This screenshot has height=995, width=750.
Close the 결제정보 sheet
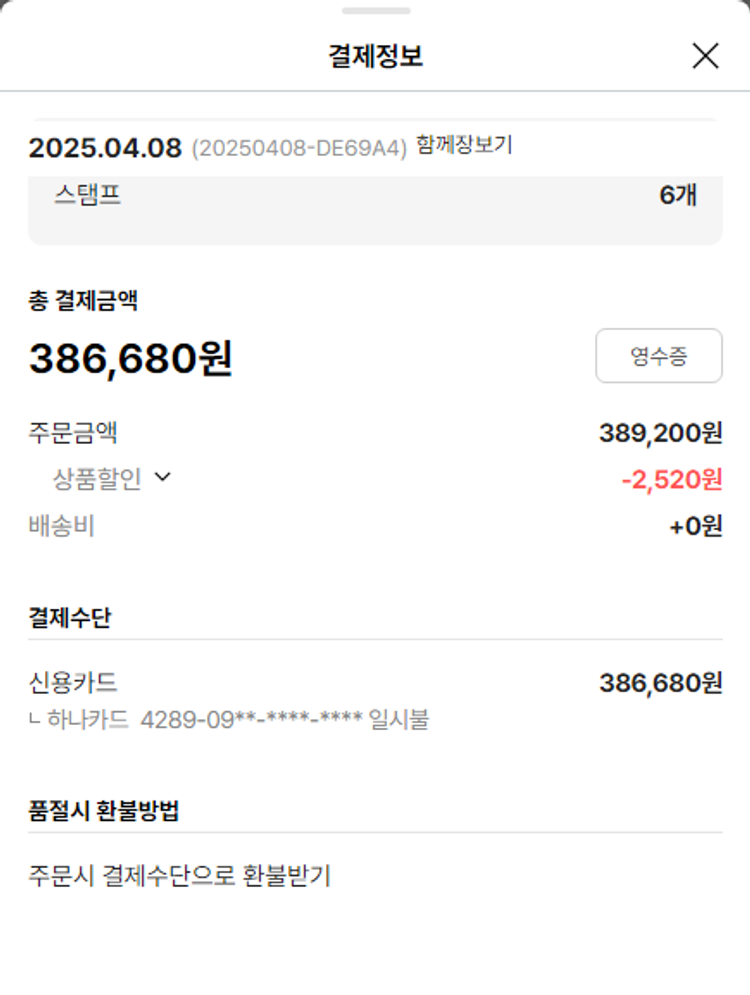click(705, 56)
